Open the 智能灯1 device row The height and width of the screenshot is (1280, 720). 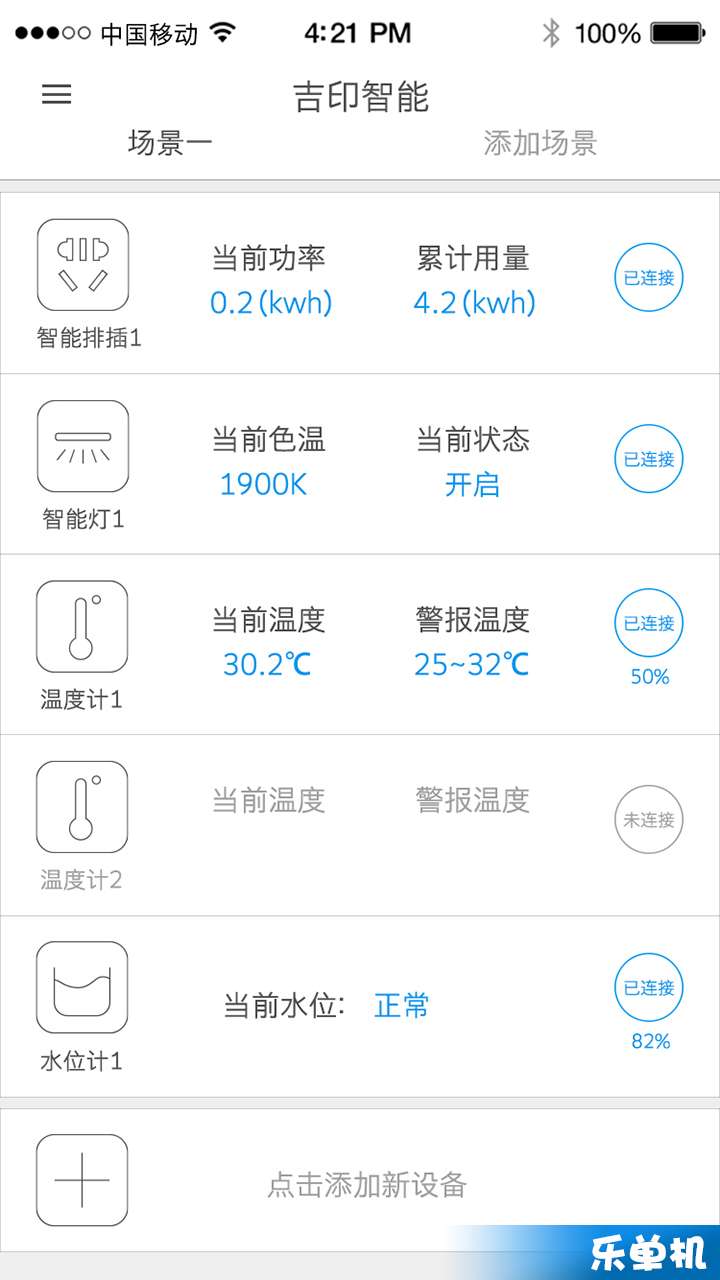pos(360,464)
